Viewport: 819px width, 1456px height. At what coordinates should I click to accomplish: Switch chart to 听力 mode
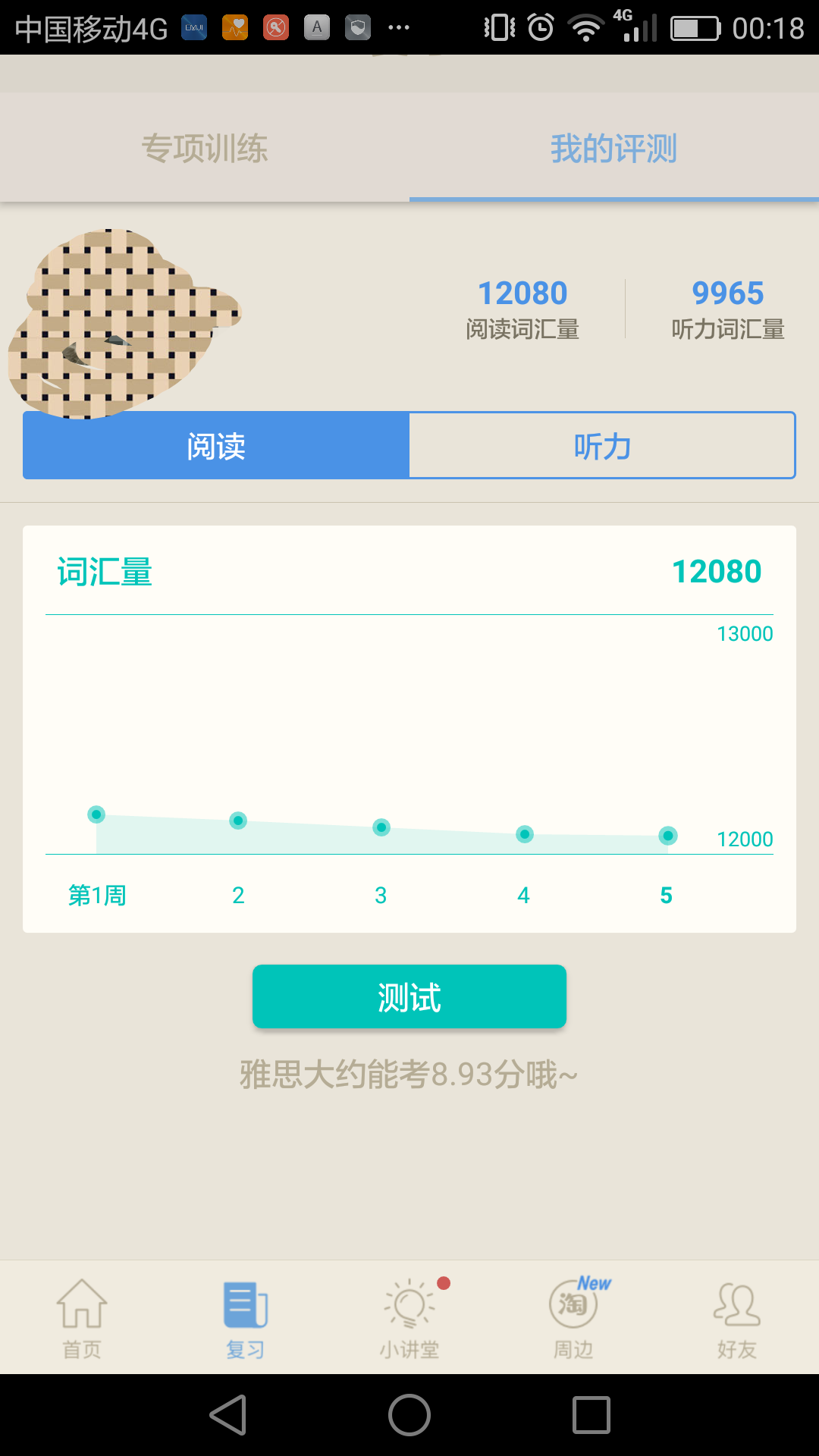[x=603, y=446]
